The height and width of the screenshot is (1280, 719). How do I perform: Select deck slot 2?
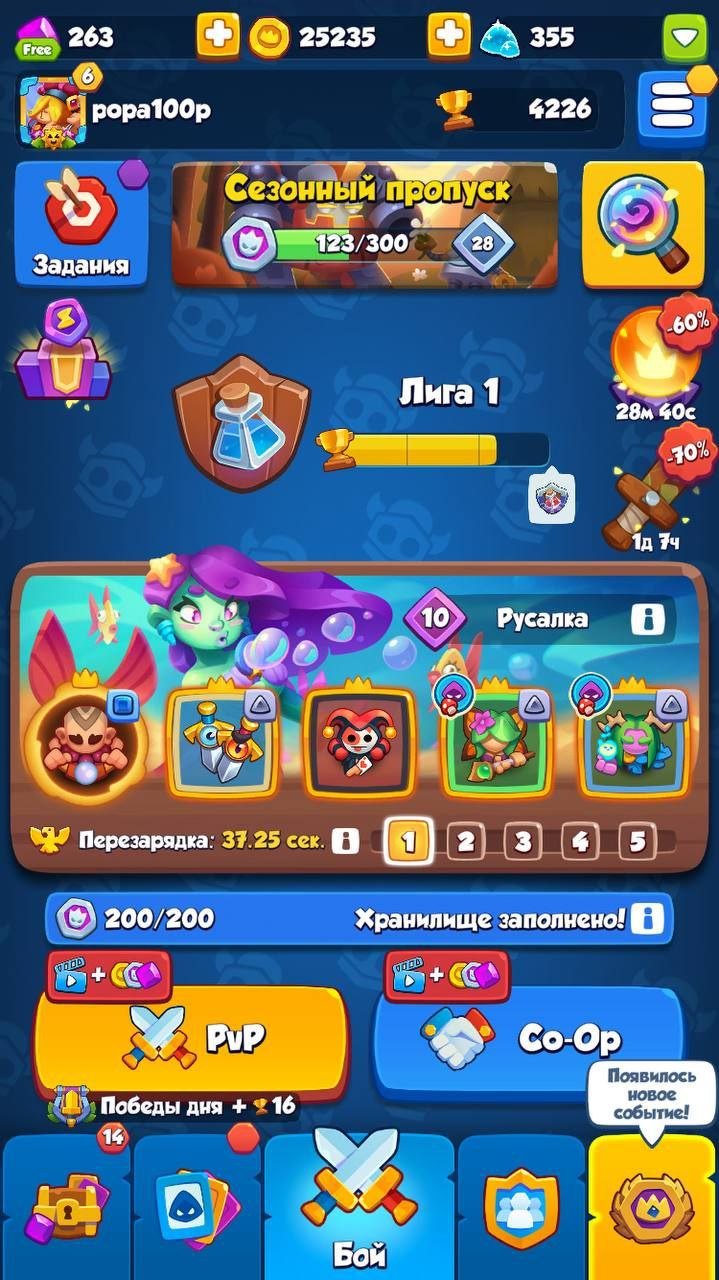[x=464, y=842]
